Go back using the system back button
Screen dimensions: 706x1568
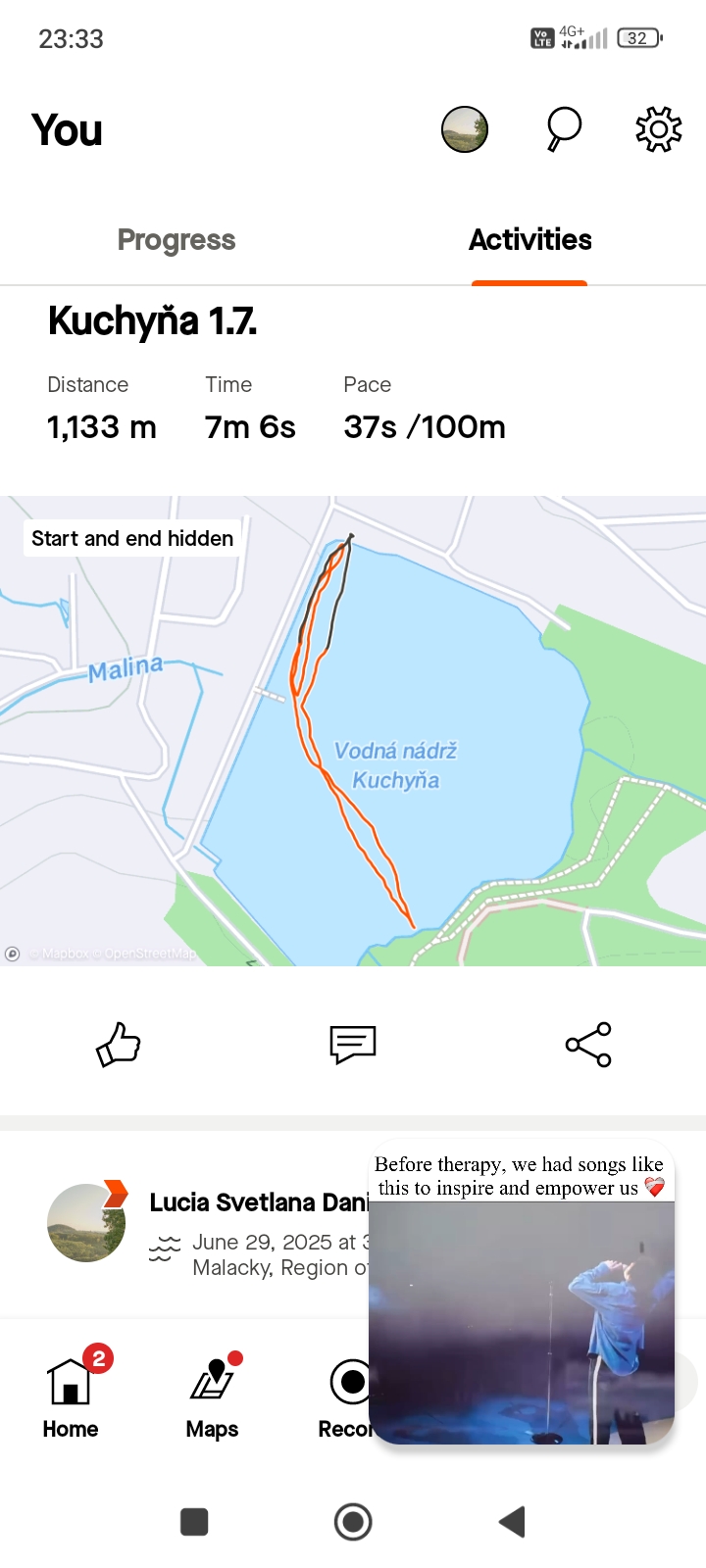512,1522
